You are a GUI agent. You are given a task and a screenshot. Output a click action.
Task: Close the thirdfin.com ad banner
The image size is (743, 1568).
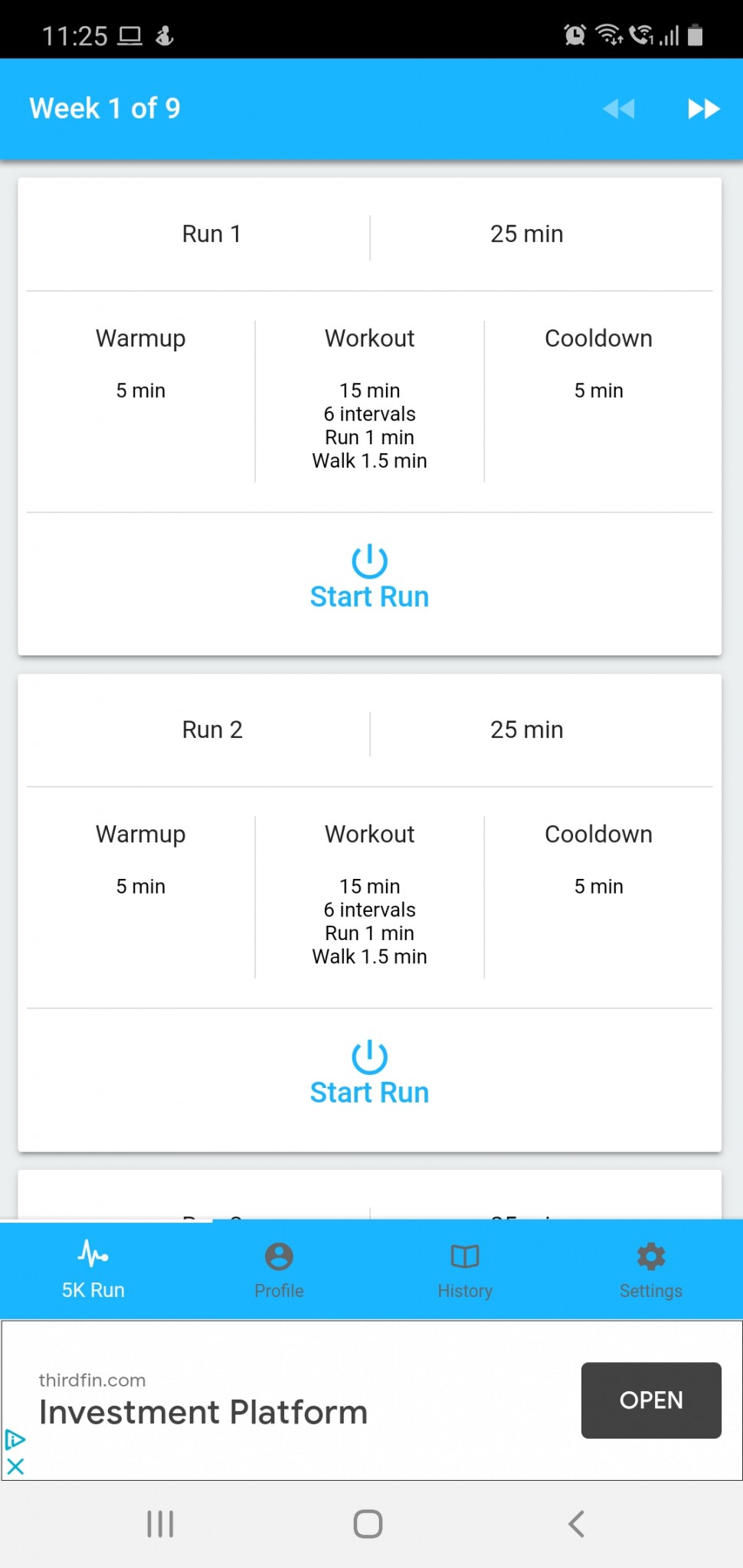[x=15, y=1466]
